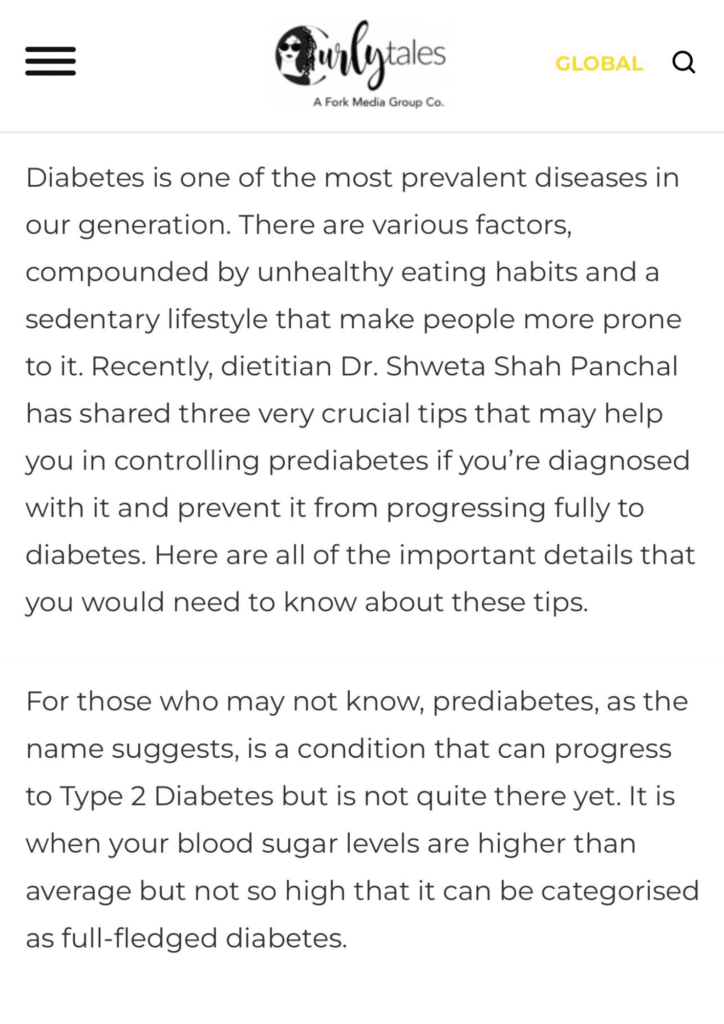Open the hamburger navigation menu

coord(51,62)
